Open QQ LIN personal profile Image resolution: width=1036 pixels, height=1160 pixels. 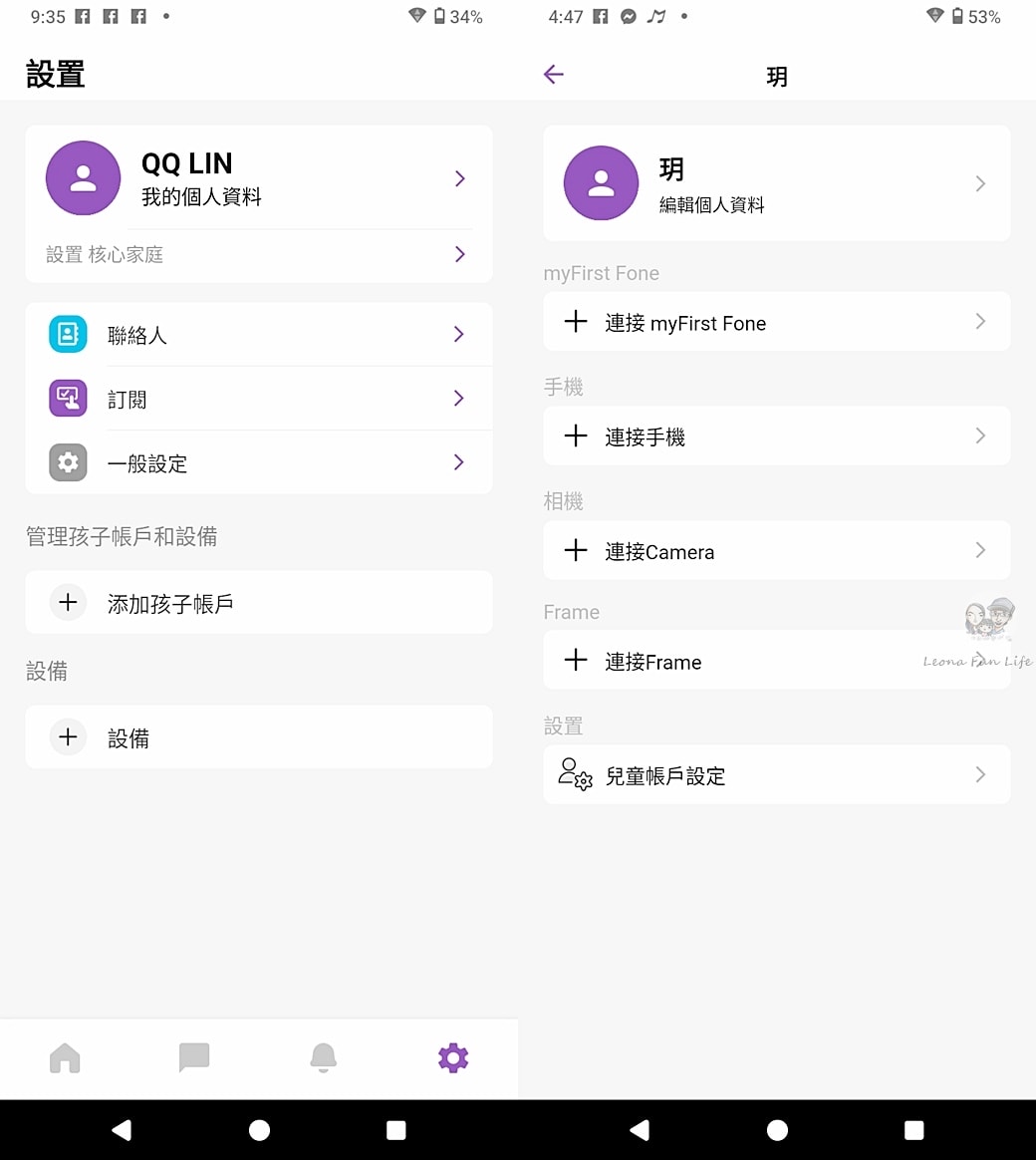coord(258,178)
